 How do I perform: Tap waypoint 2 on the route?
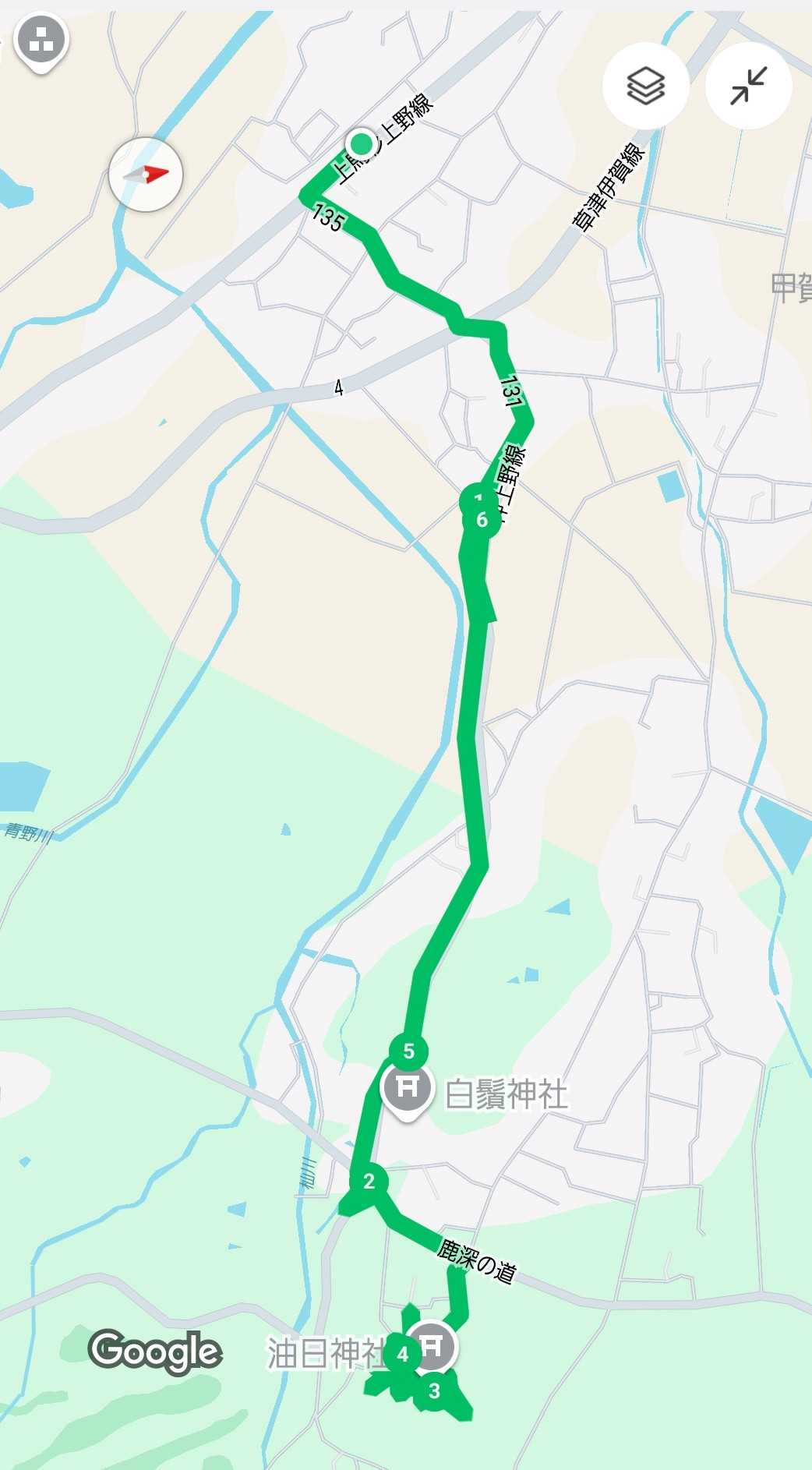(x=369, y=1182)
